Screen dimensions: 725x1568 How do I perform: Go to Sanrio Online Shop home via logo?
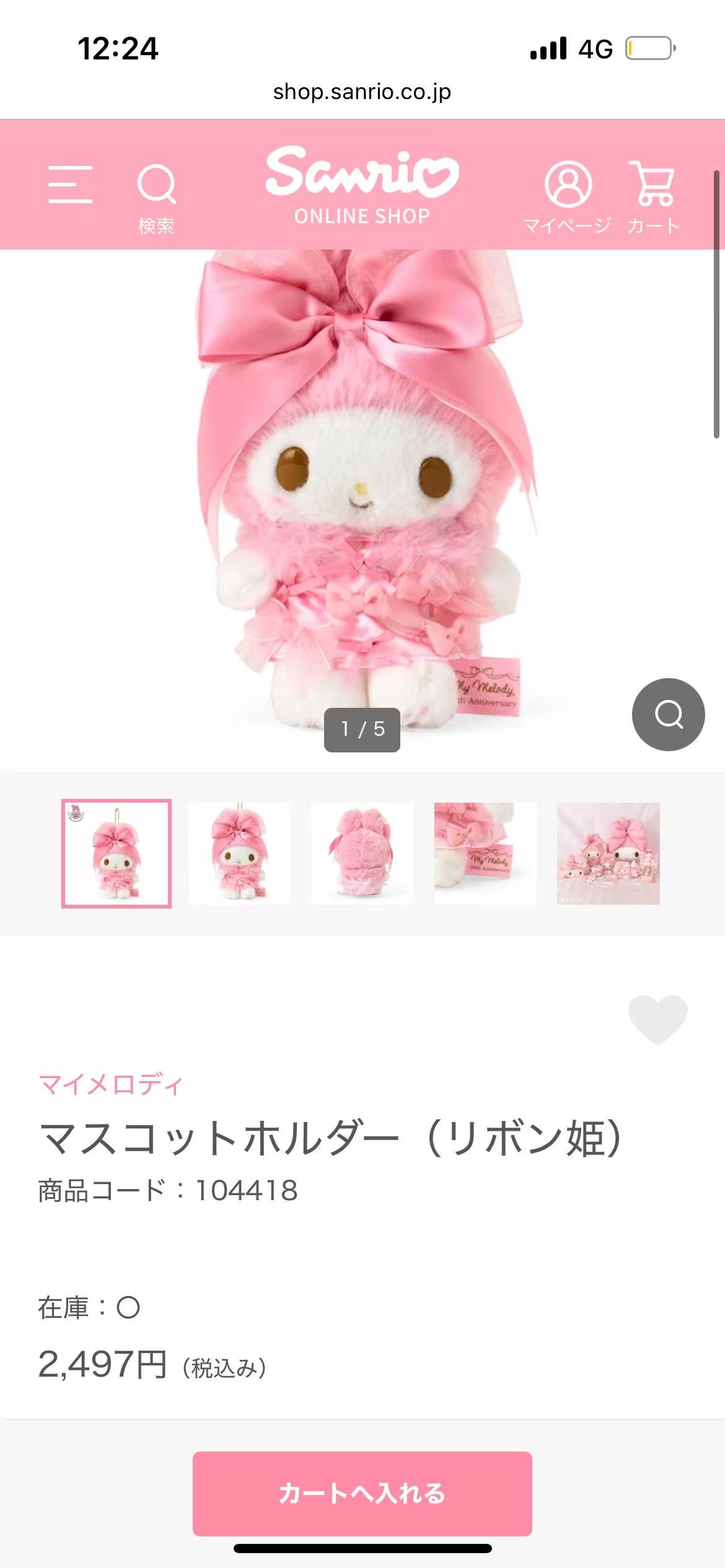coord(362,185)
